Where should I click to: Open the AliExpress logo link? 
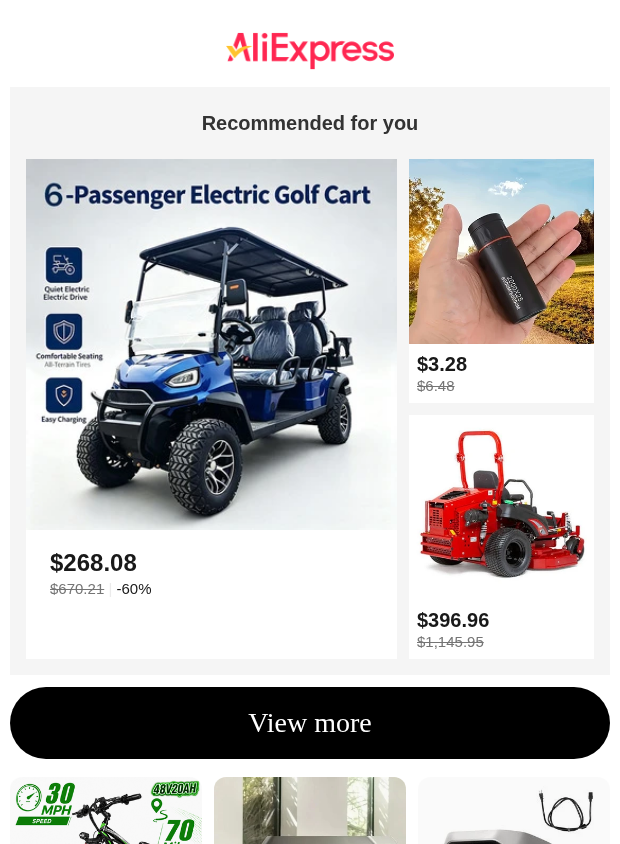tap(310, 50)
